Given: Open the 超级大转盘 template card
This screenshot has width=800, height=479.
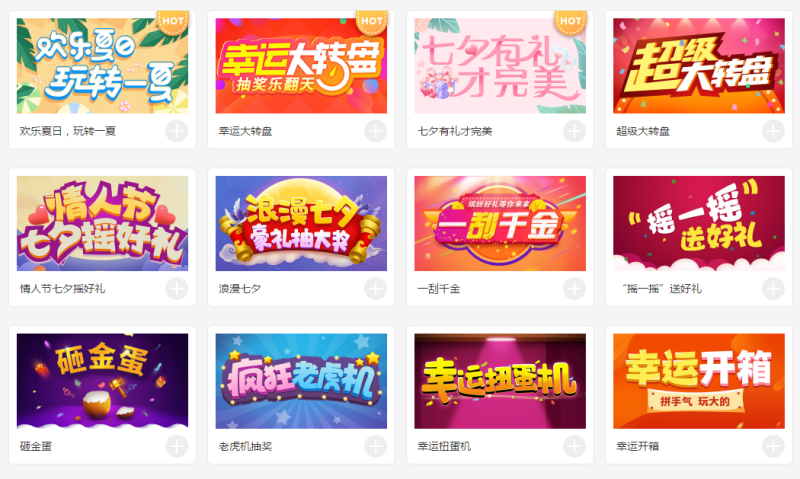Looking at the screenshot, I should [x=699, y=65].
